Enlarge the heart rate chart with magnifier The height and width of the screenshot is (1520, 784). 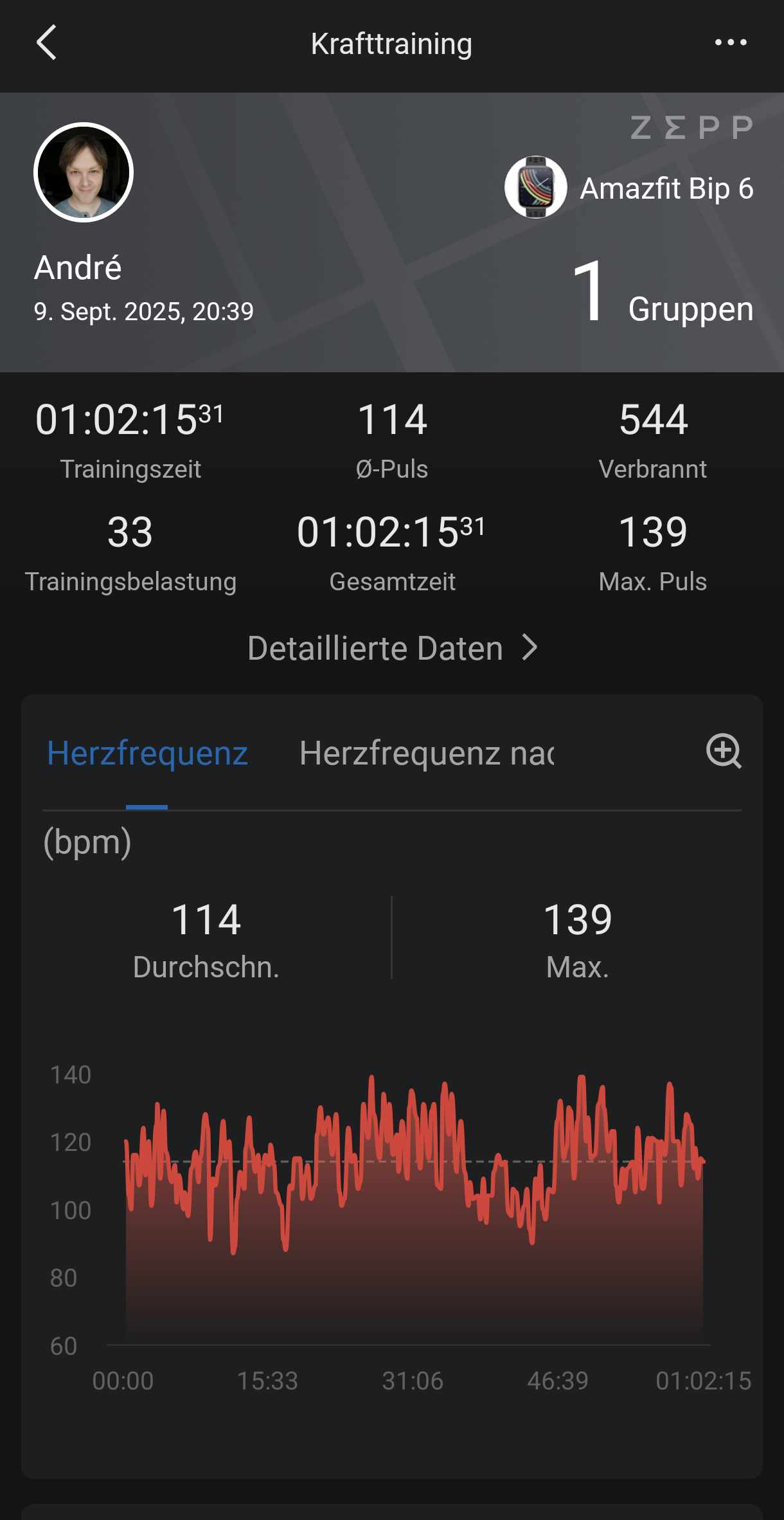pyautogui.click(x=724, y=751)
